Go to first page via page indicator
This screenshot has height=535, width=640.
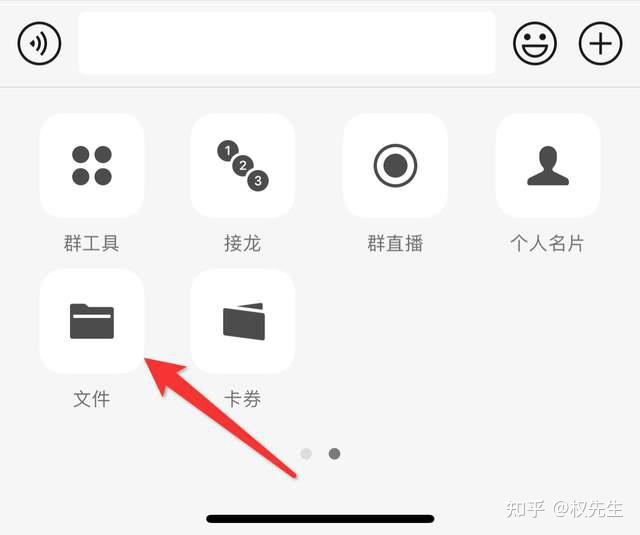pos(306,453)
